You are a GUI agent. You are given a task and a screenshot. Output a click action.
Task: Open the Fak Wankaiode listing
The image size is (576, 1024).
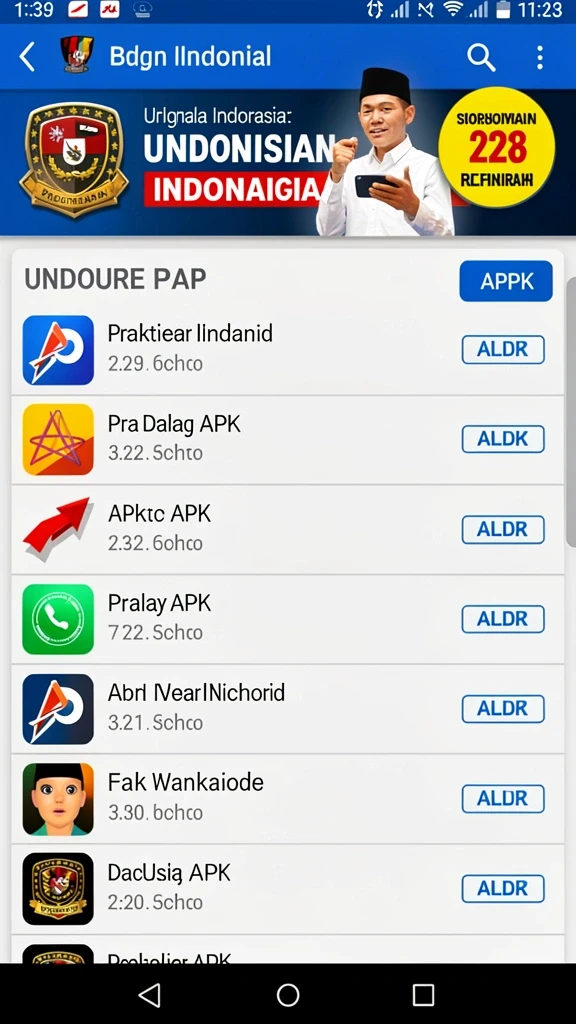tap(287, 799)
